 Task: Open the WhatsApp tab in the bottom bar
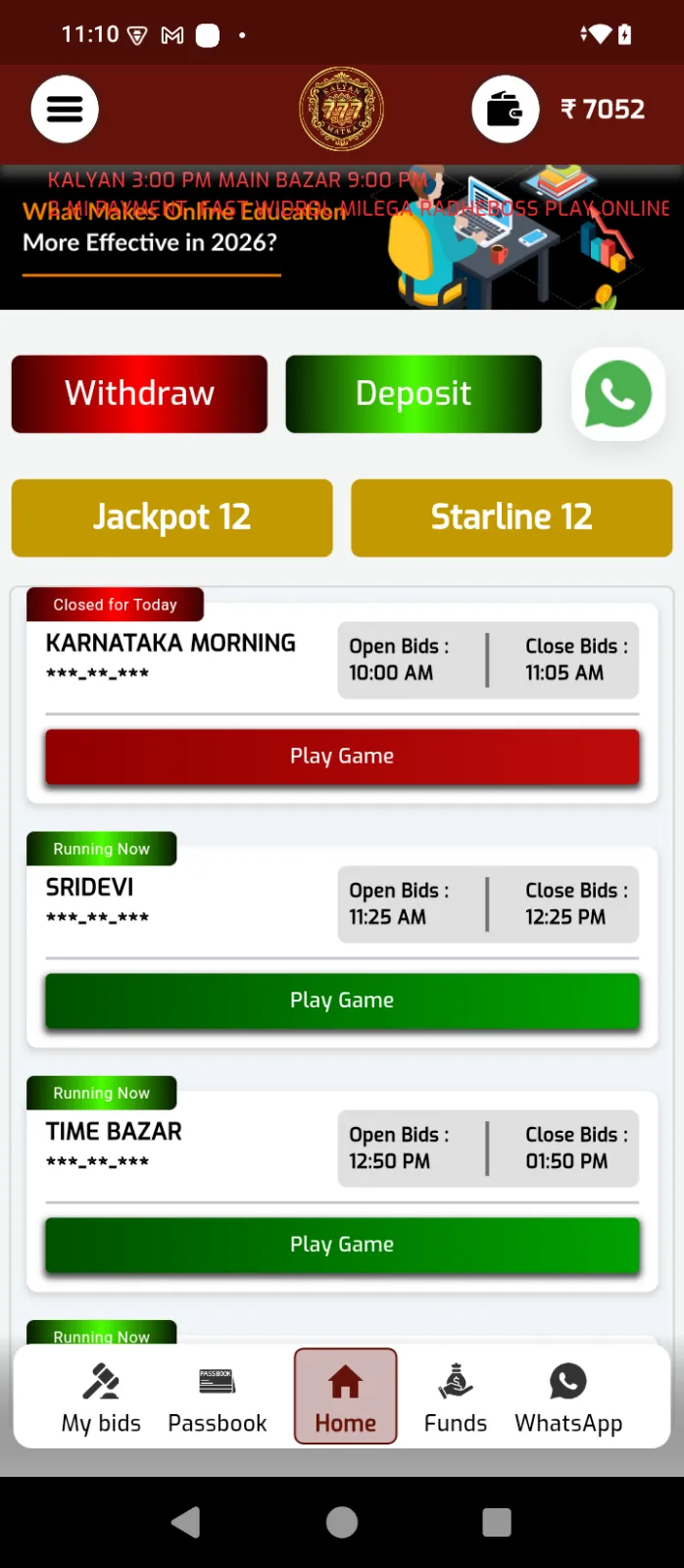click(x=568, y=1397)
